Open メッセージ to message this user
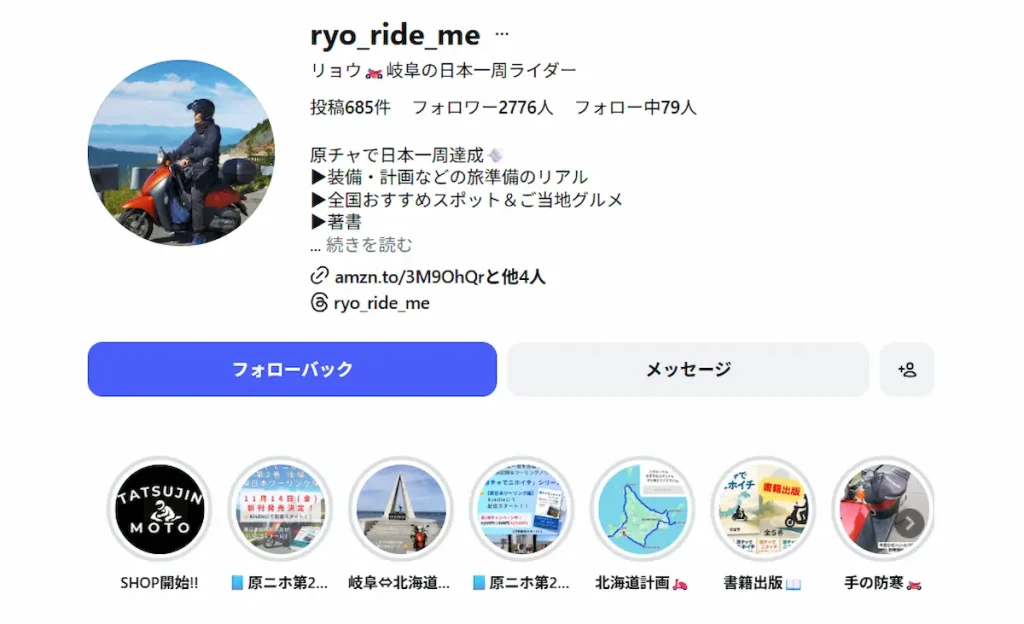 pyautogui.click(x=688, y=369)
